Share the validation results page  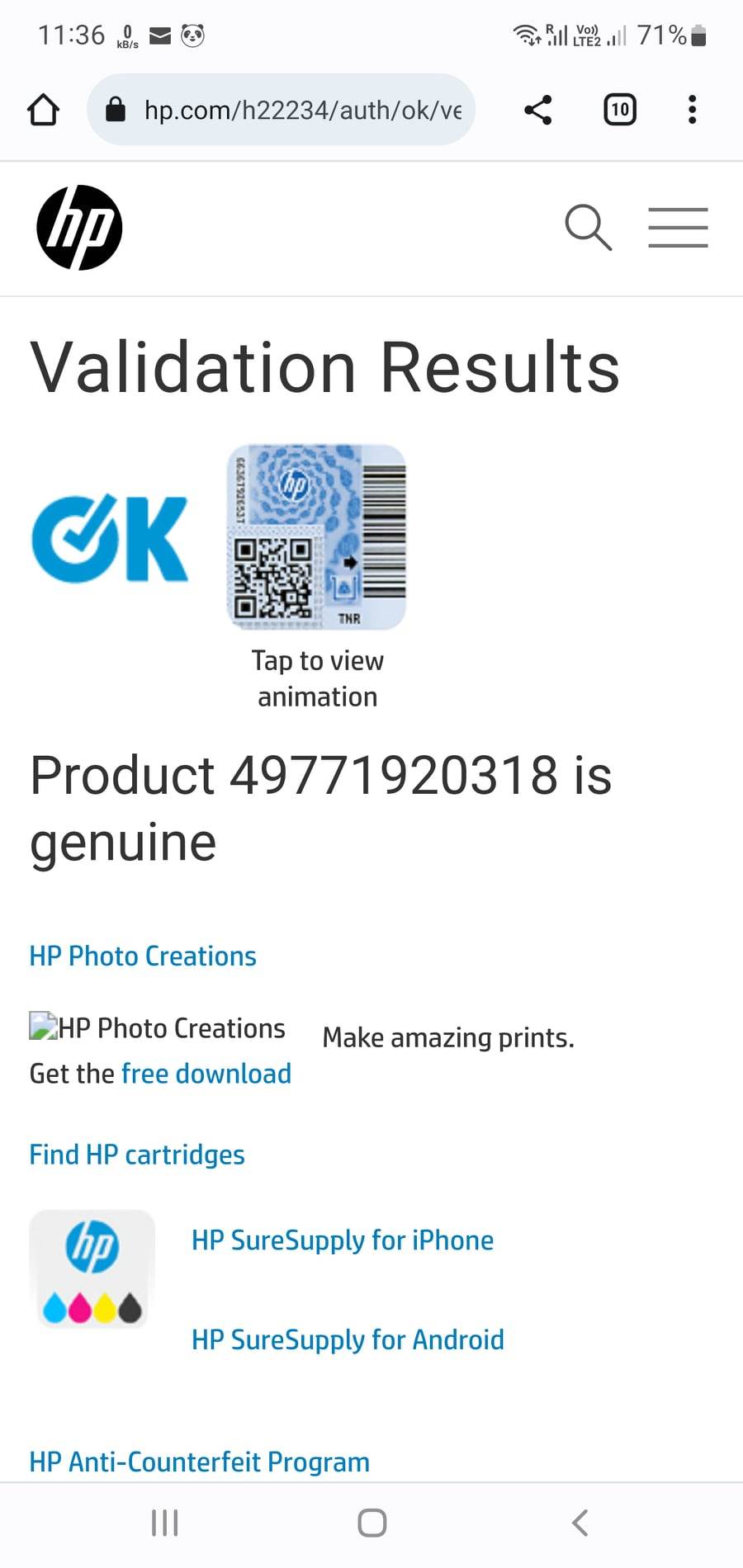point(538,109)
